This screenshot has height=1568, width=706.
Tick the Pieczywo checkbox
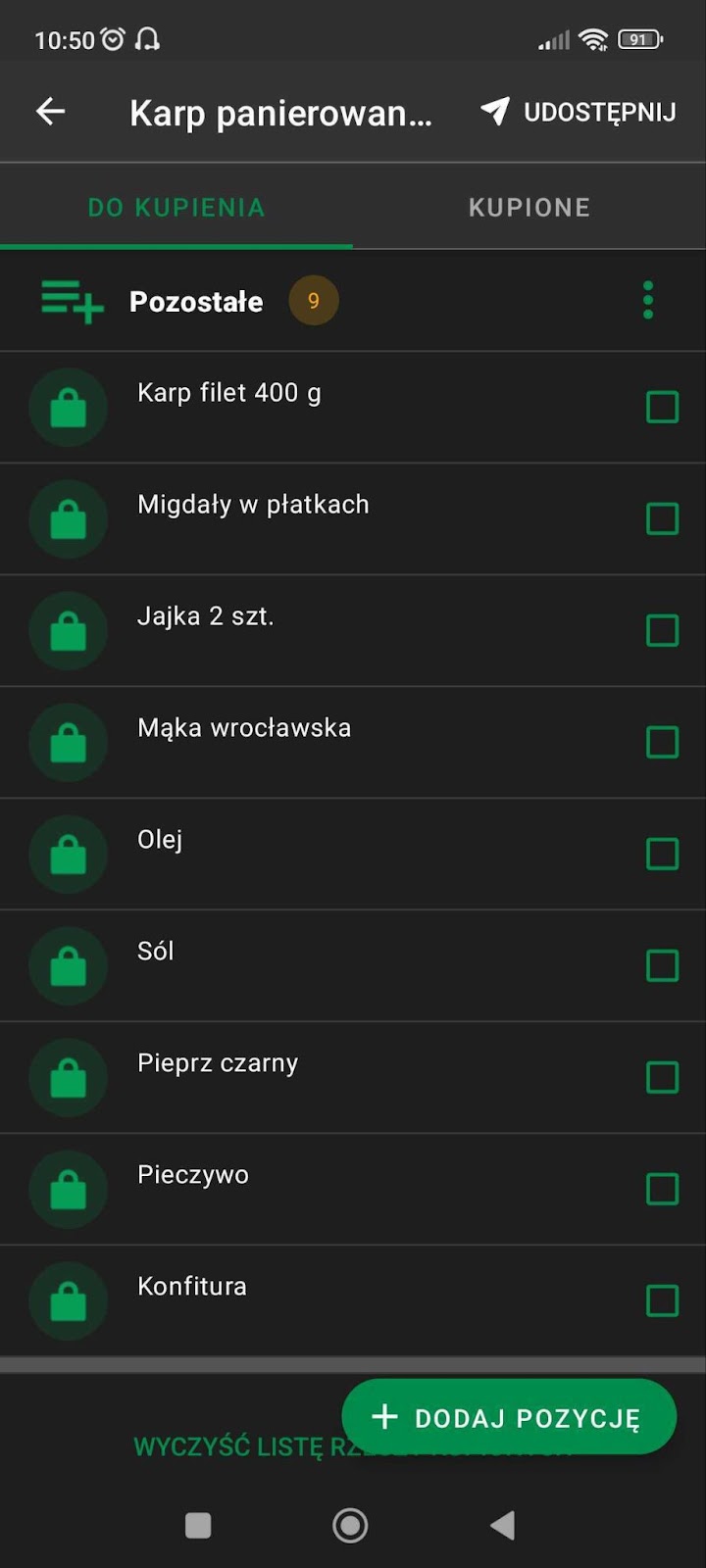pos(663,1189)
